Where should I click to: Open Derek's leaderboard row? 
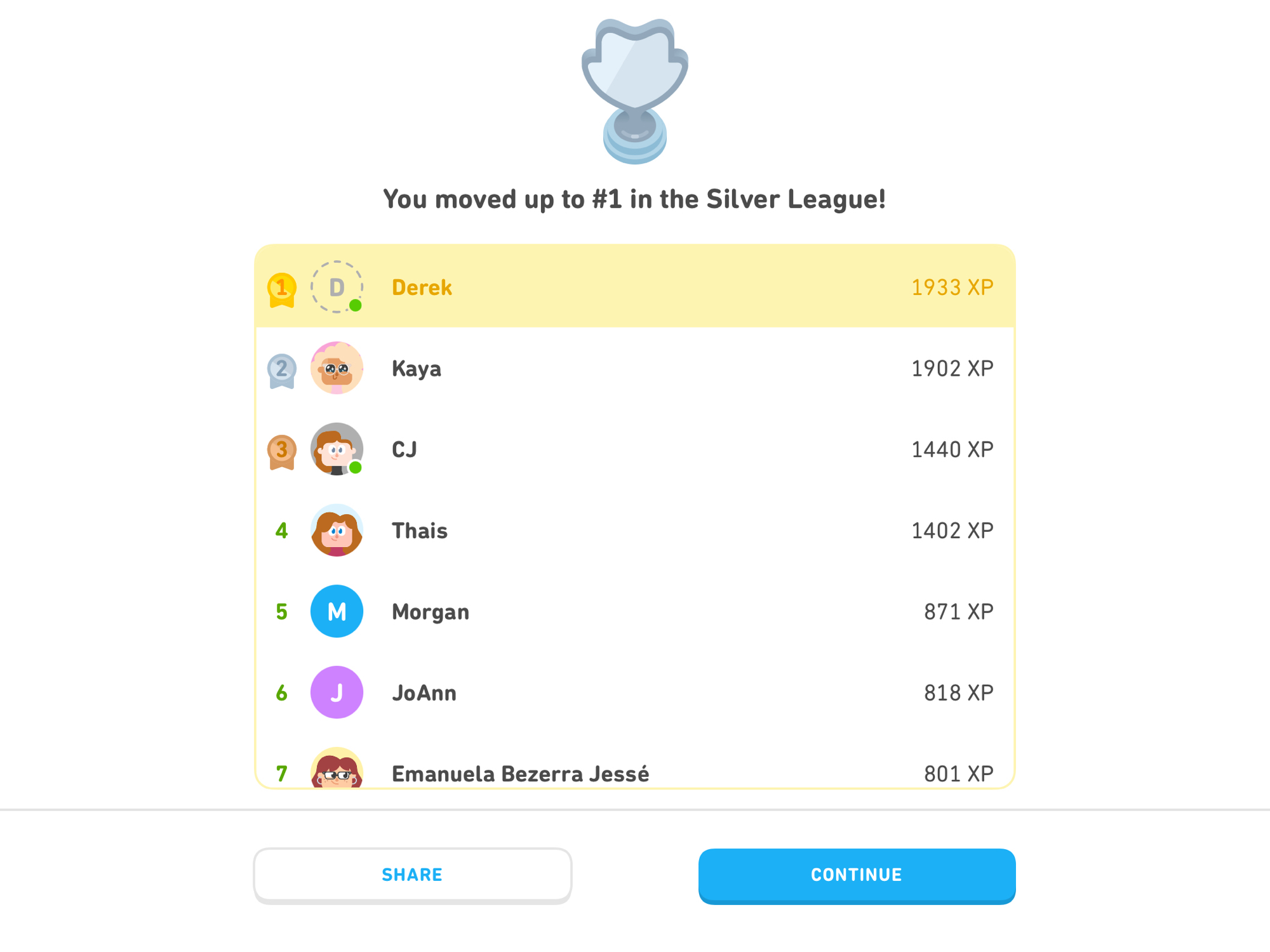634,287
